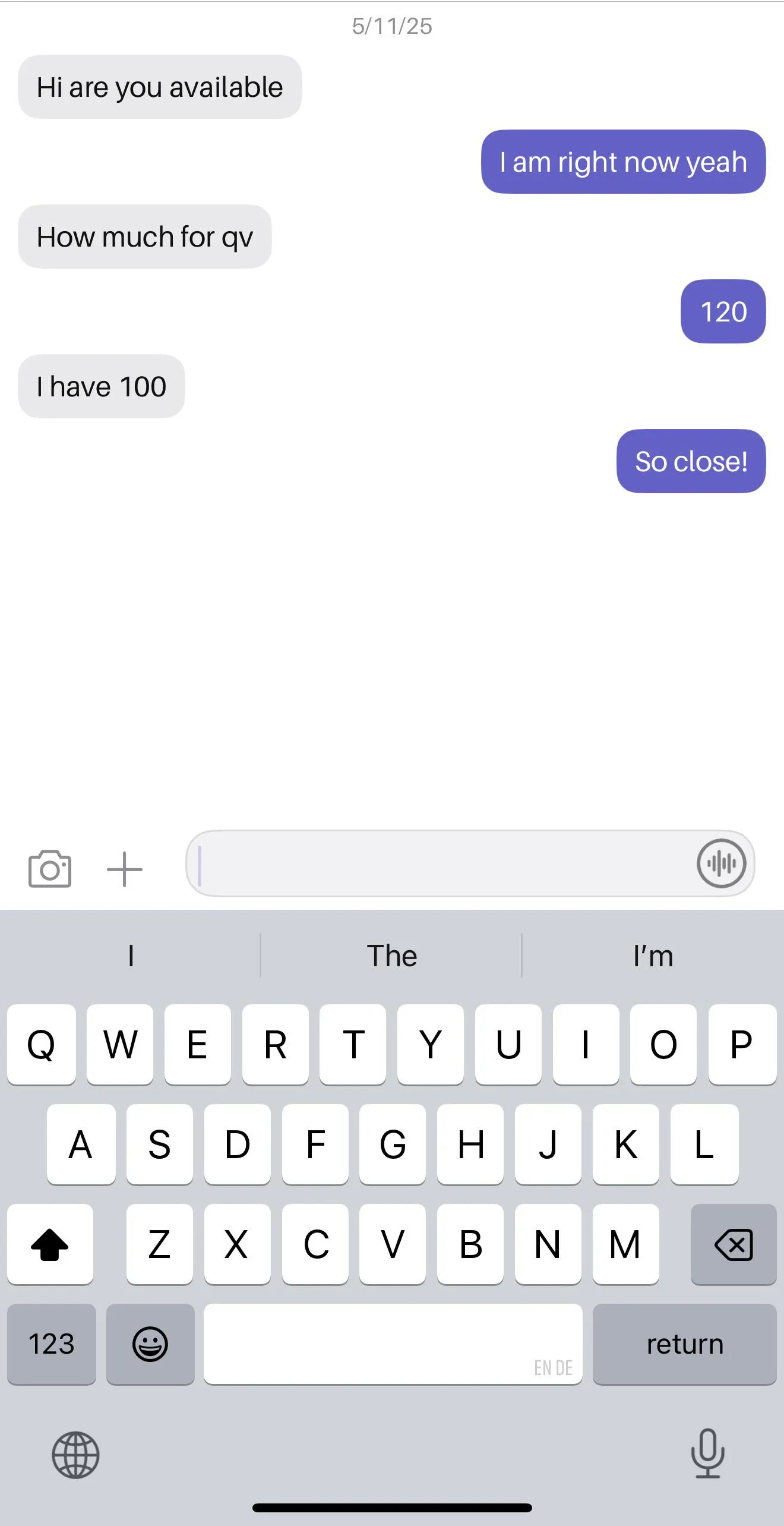Viewport: 784px width, 1526px height.
Task: Tap the globe to change keyboard language
Action: point(75,1455)
